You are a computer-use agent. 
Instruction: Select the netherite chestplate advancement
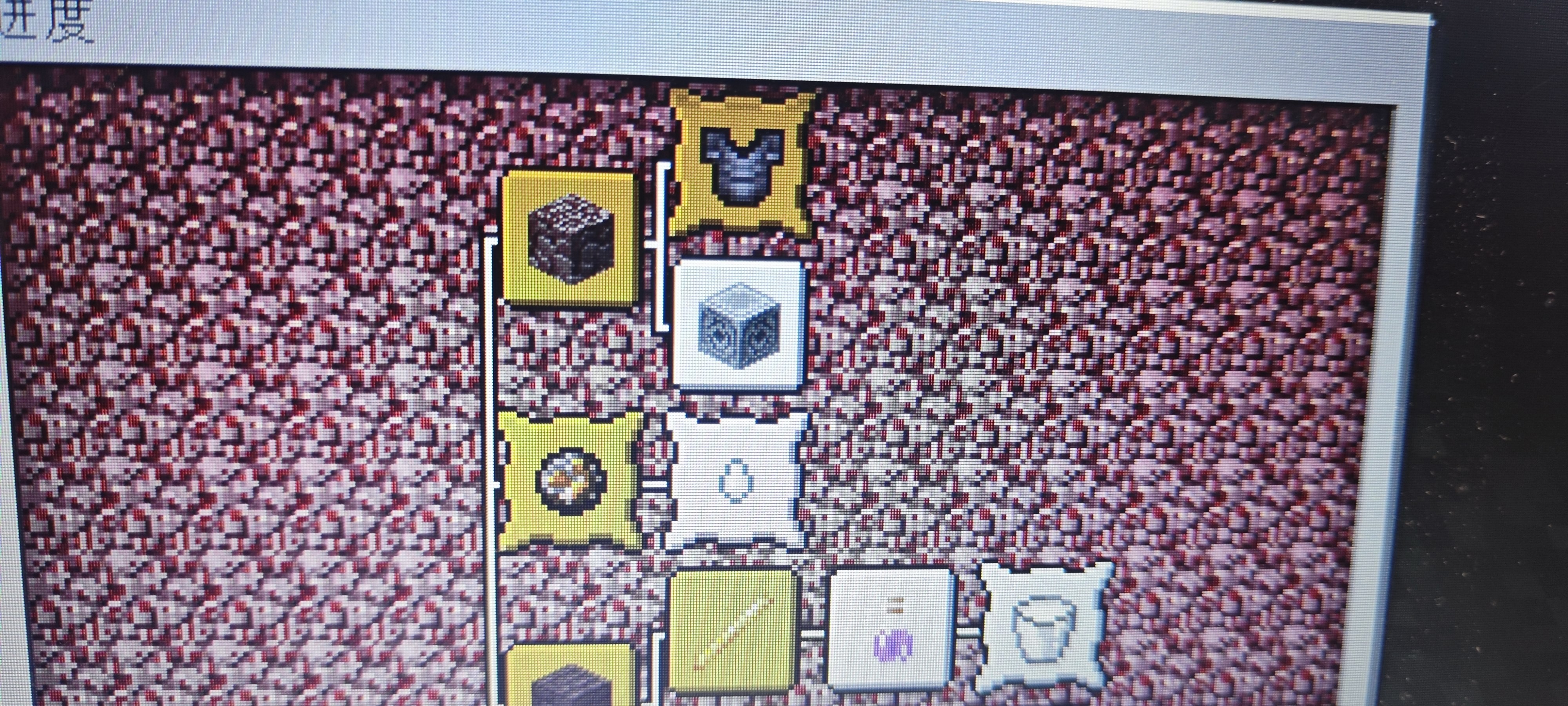(x=741, y=163)
